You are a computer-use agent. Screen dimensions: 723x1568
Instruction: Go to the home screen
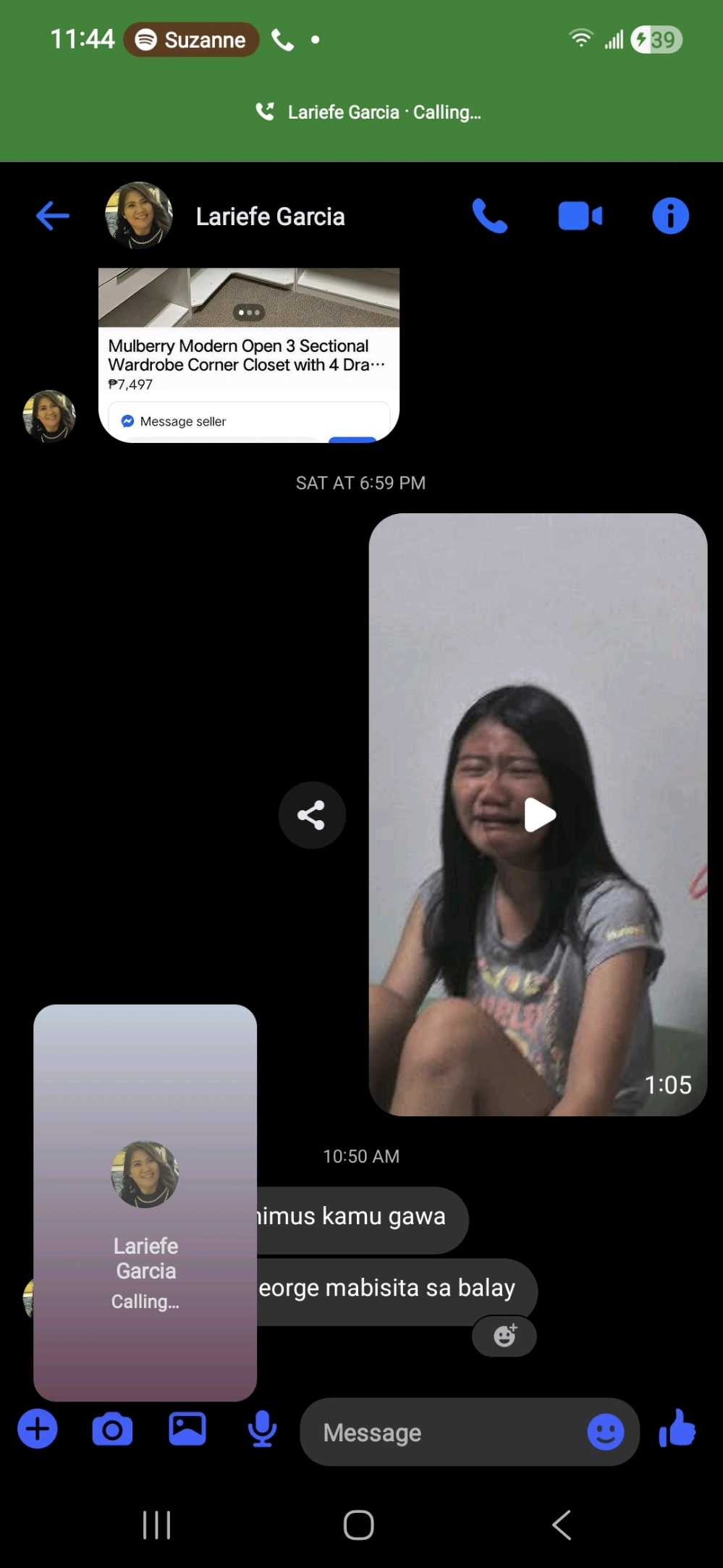(359, 1525)
